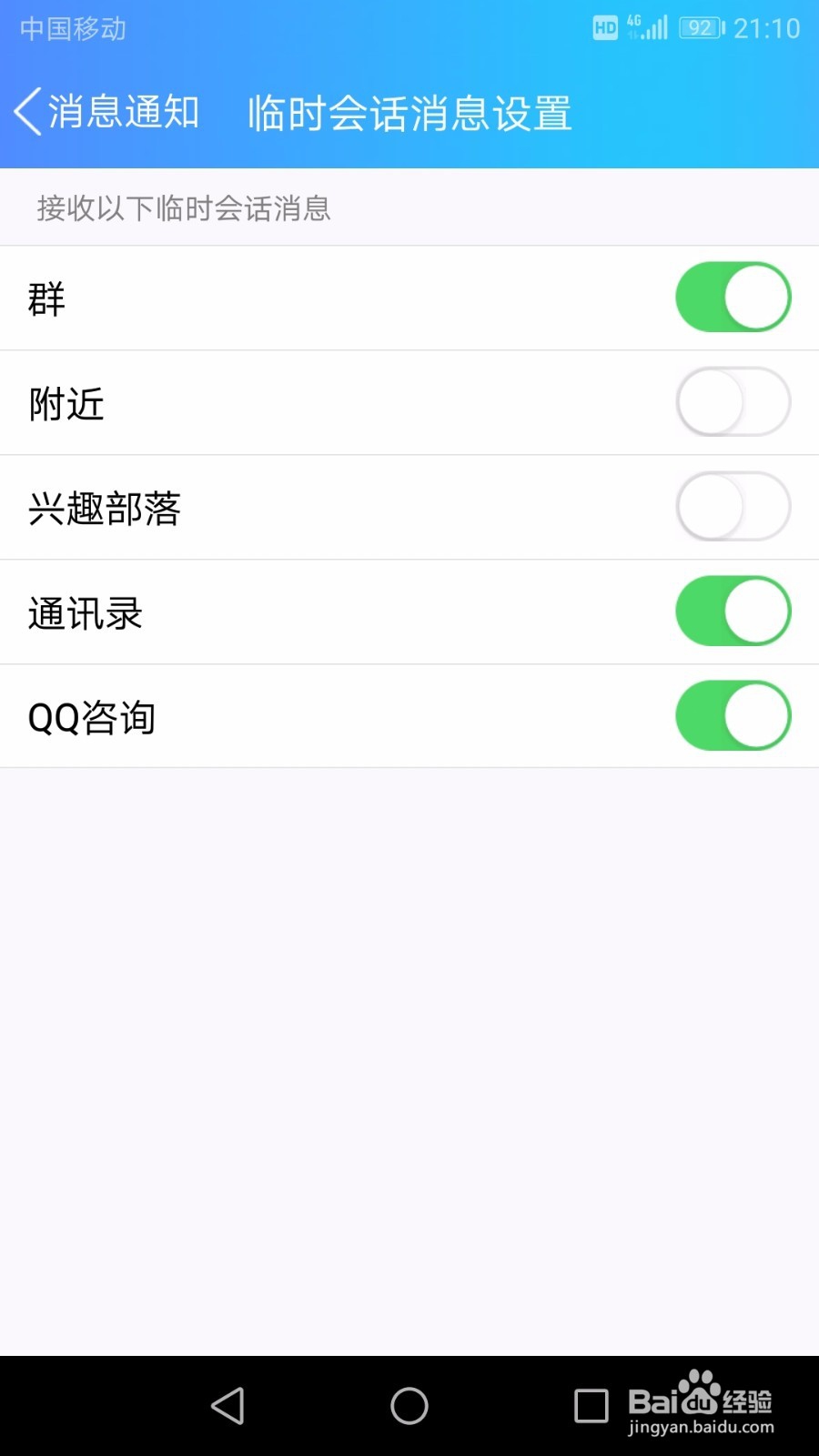This screenshot has height=1456, width=819.
Task: Enable the 附近 message switch
Action: 733,401
